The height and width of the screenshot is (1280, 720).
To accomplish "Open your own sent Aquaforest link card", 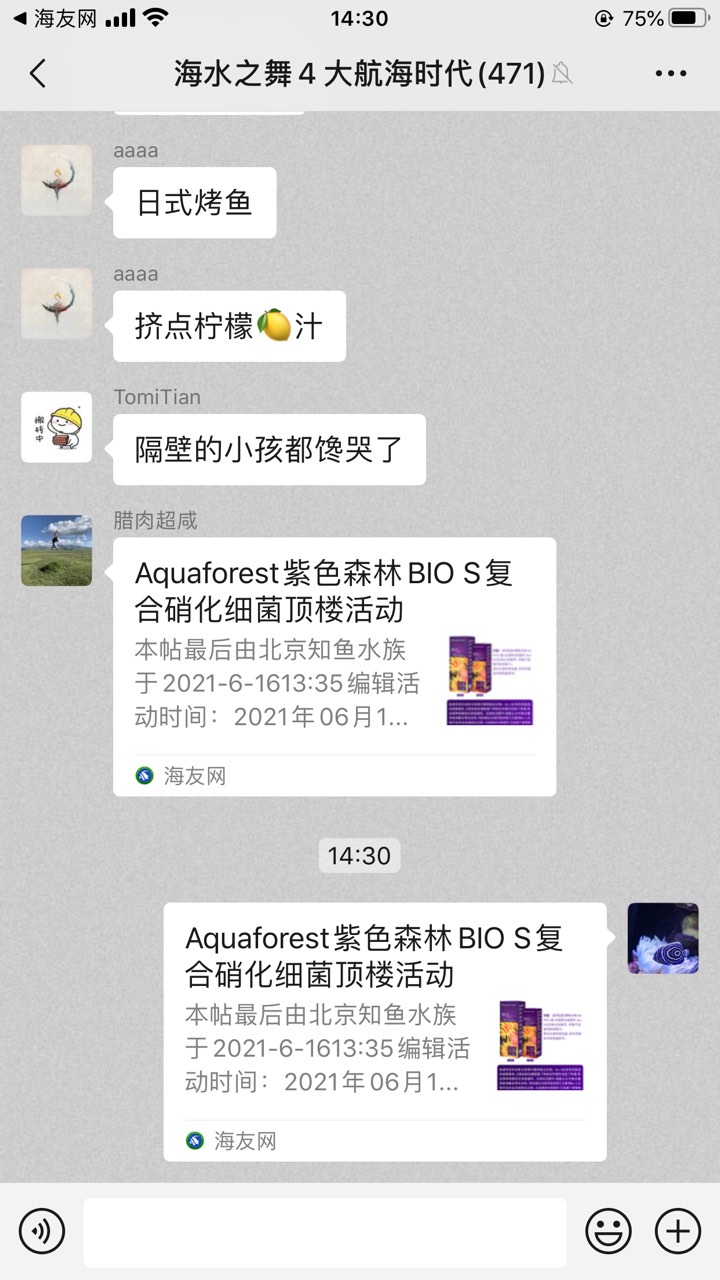I will pos(384,1031).
